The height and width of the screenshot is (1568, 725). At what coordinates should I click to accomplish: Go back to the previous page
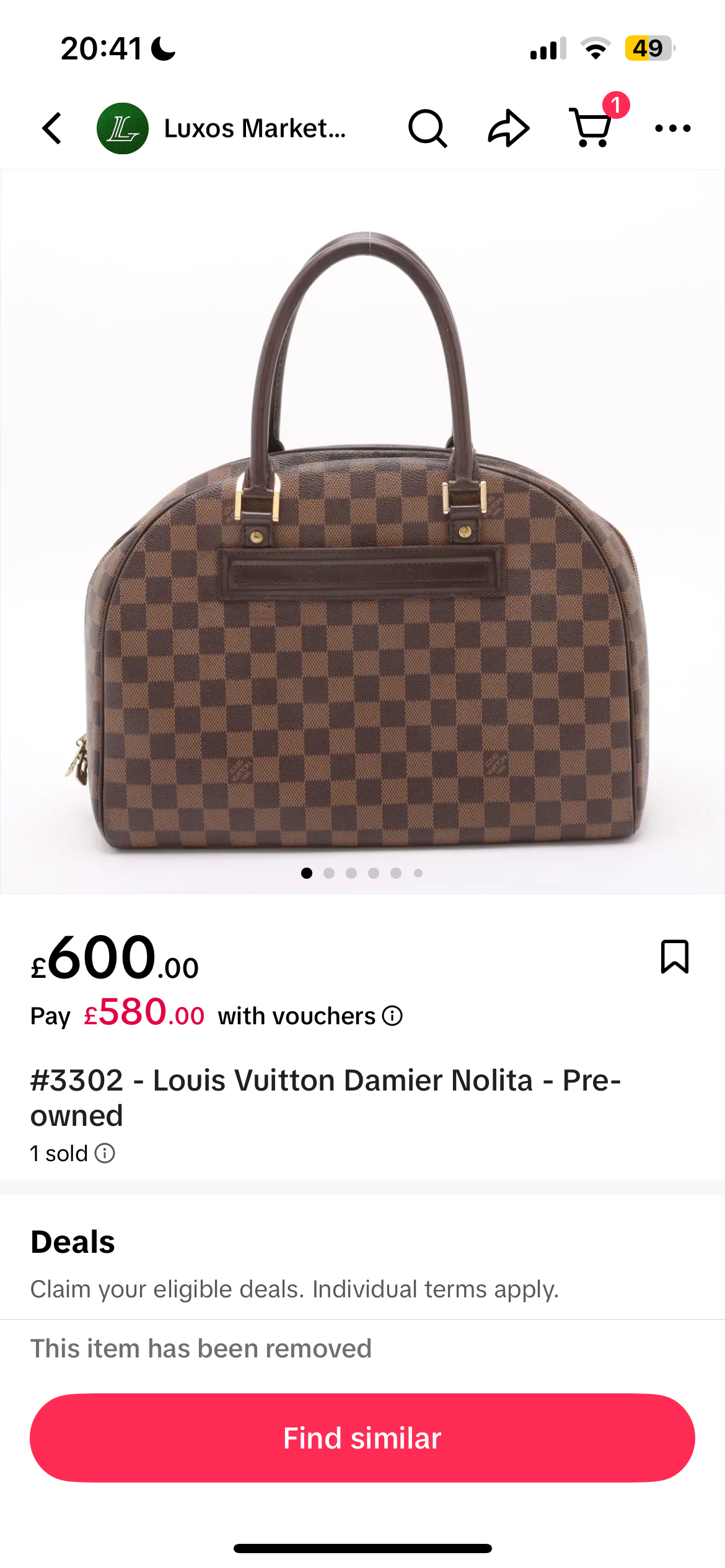click(52, 128)
